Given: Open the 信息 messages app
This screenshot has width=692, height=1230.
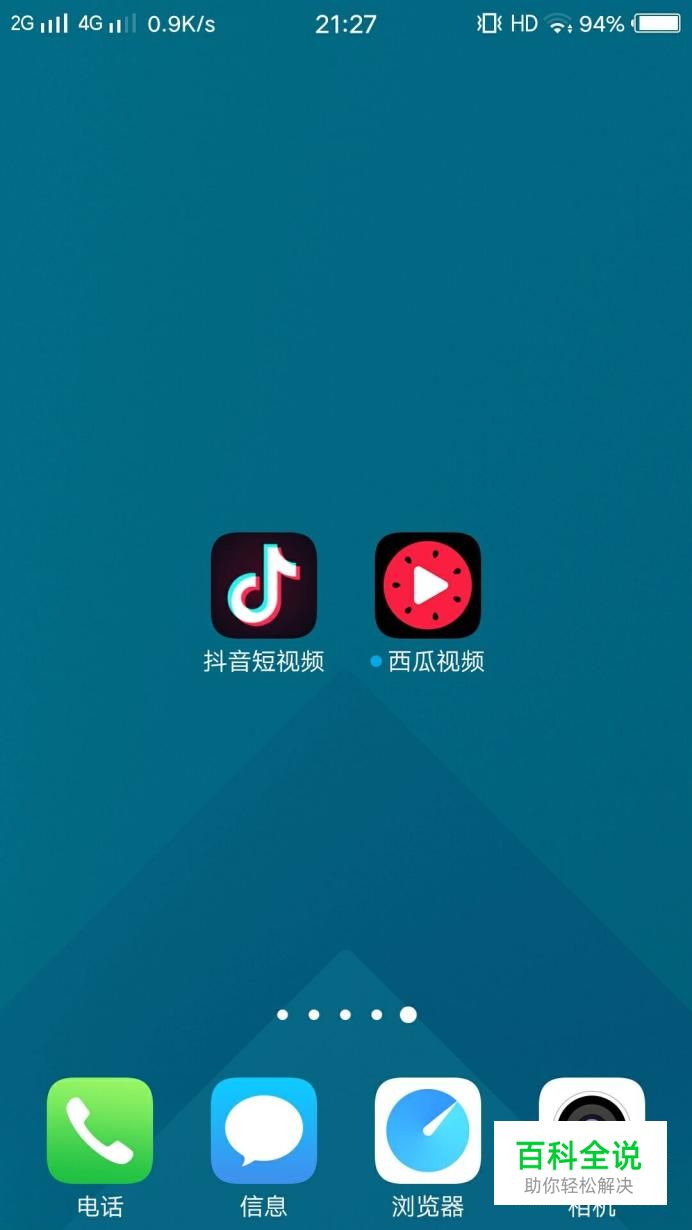Looking at the screenshot, I should [264, 1131].
